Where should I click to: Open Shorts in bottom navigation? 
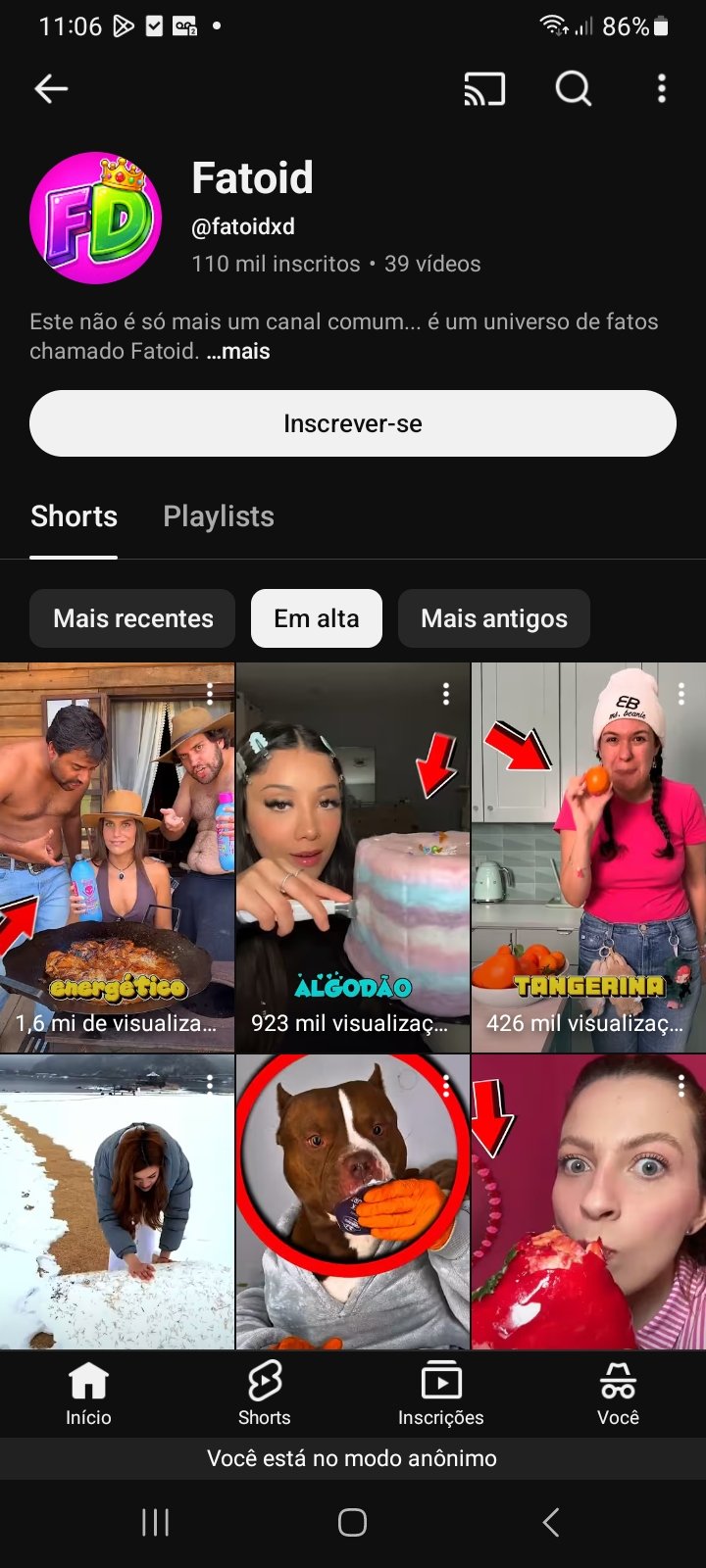pos(265,1394)
